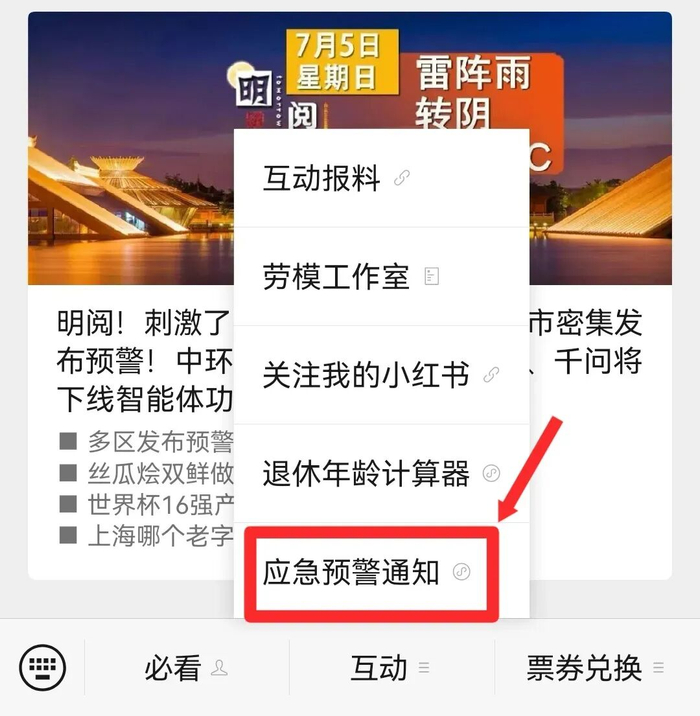Select 互动报料 from the popup menu

(x=382, y=178)
